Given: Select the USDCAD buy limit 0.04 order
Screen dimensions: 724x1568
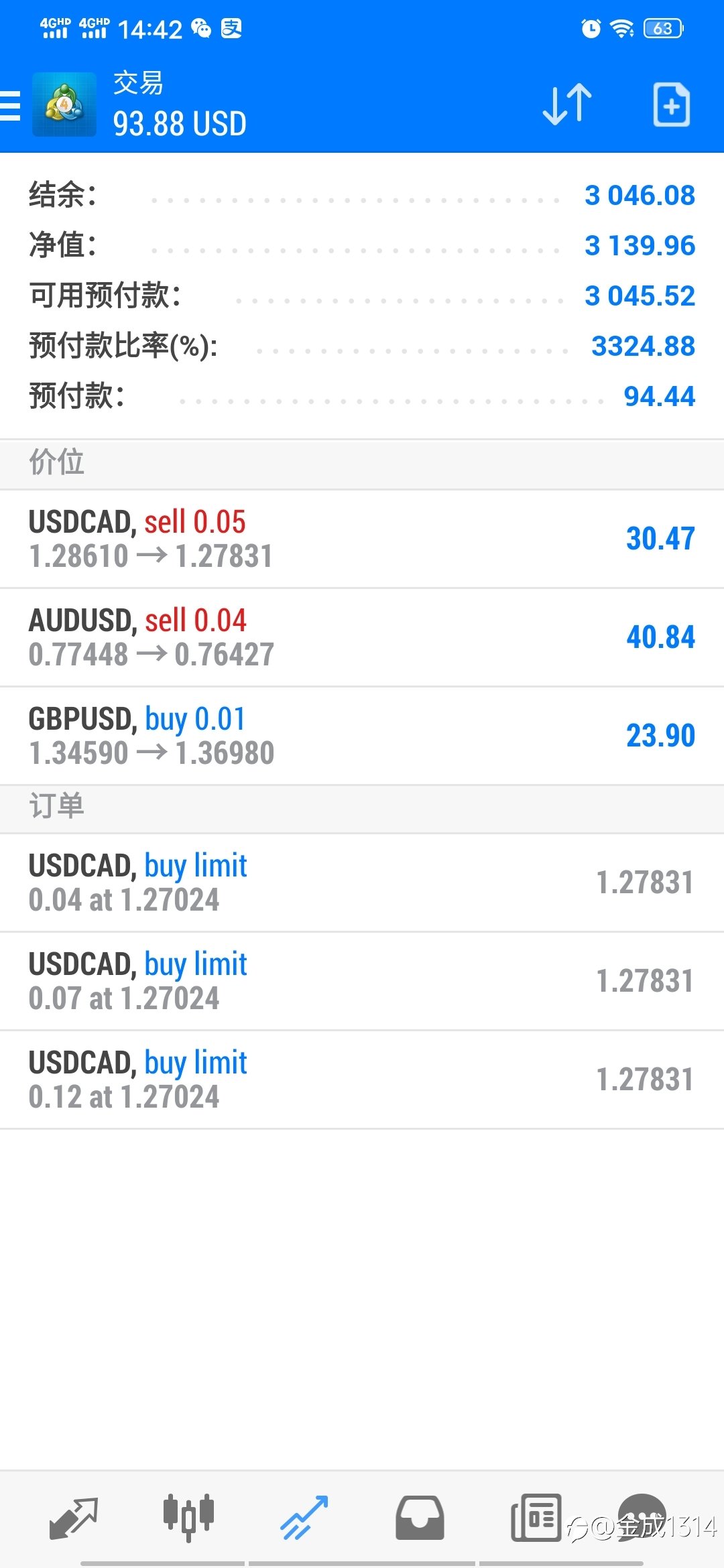Looking at the screenshot, I should (362, 883).
